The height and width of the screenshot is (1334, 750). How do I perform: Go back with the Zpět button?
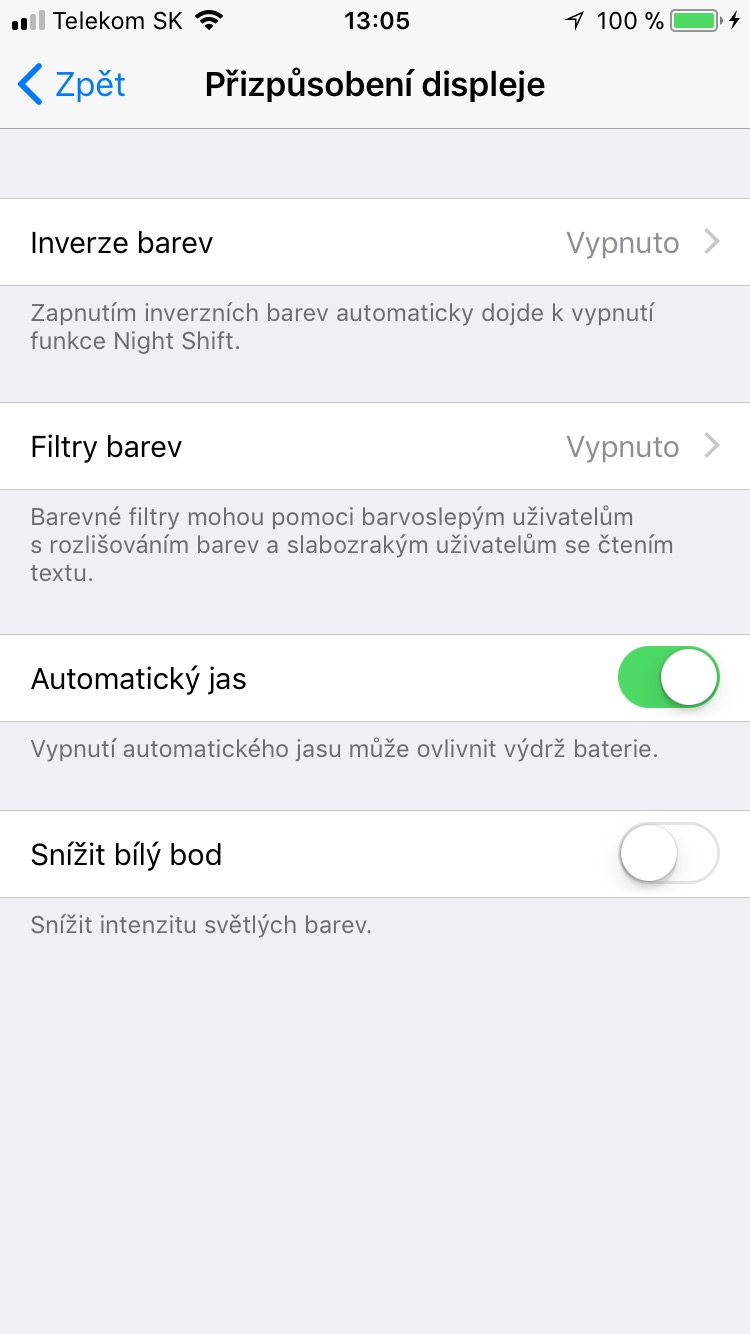pos(72,85)
